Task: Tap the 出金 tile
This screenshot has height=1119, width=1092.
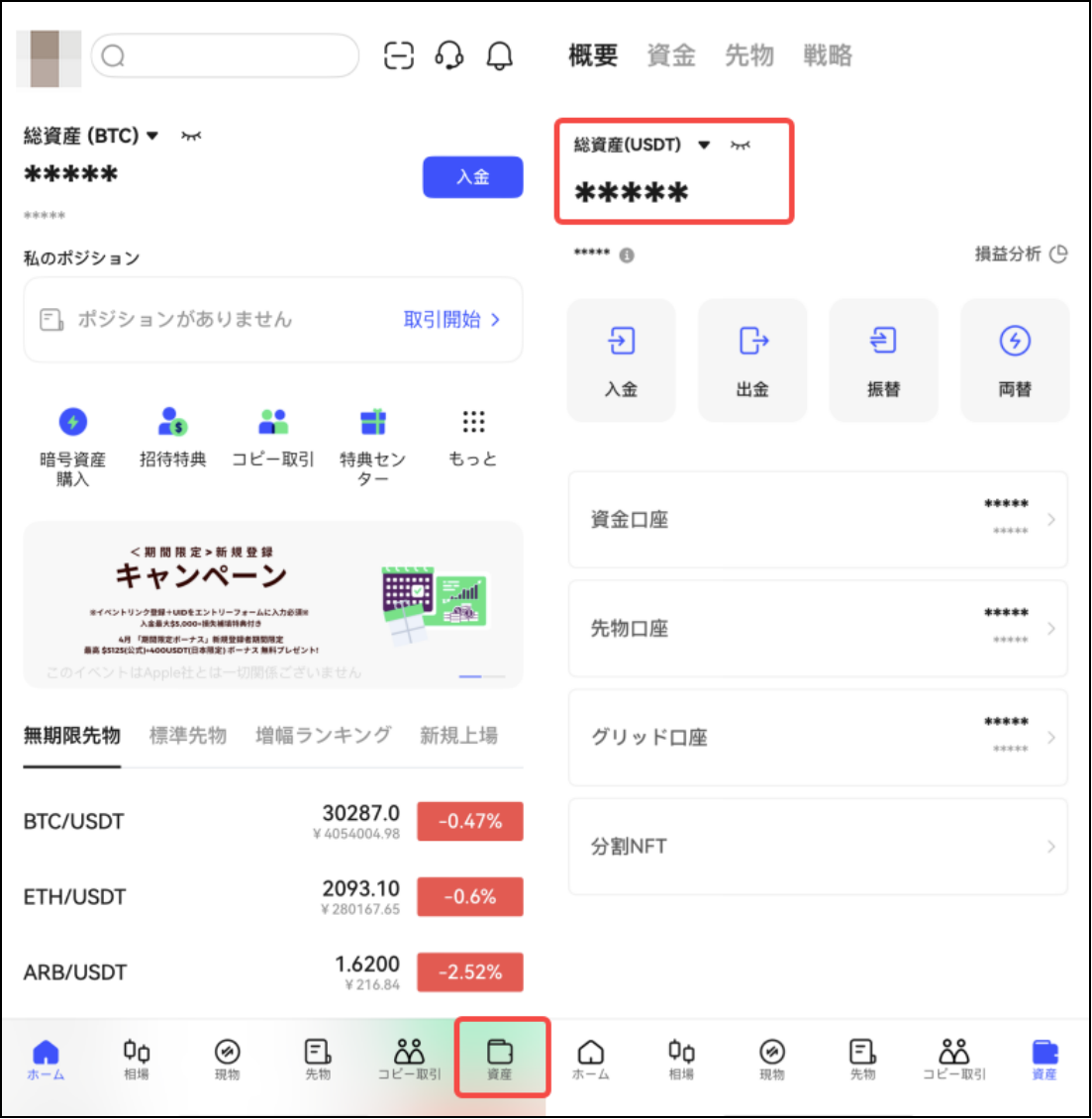Action: pos(752,360)
